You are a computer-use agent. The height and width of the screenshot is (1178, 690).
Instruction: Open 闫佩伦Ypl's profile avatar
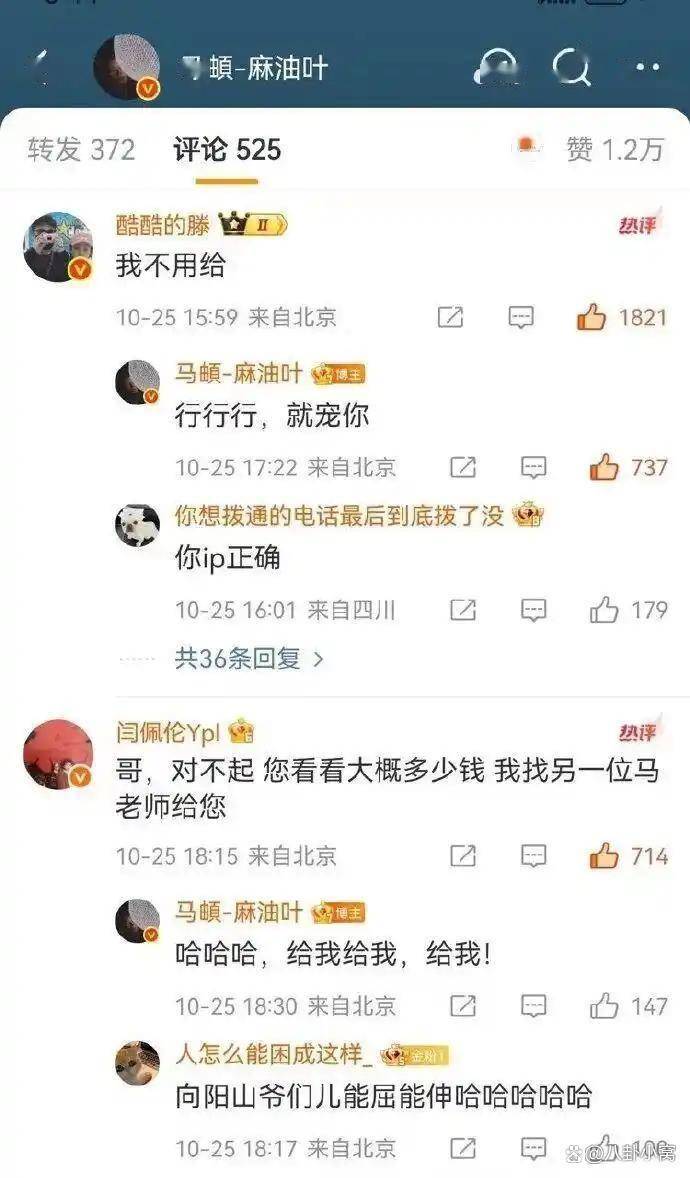58,753
